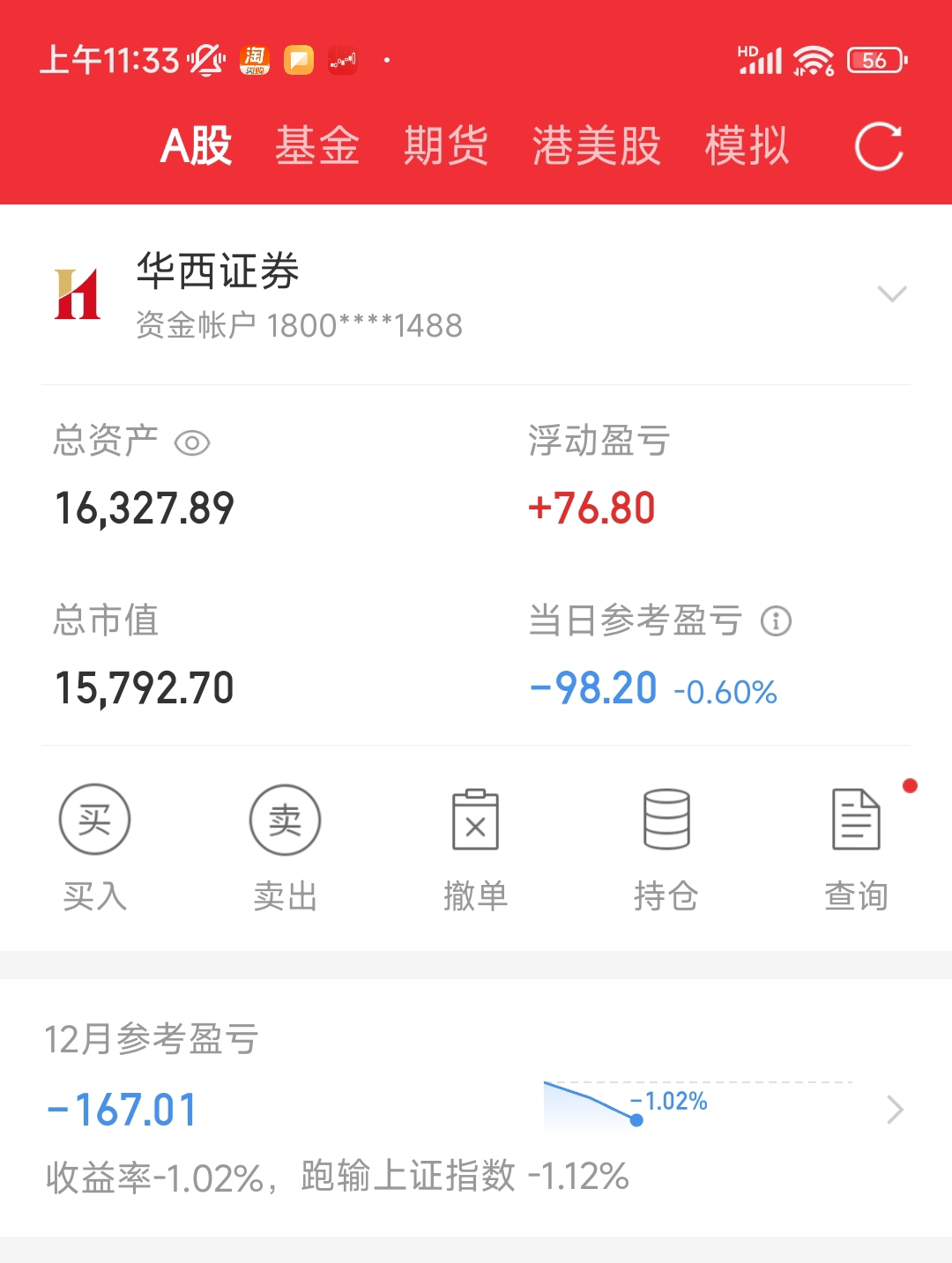This screenshot has height=1263, width=952.
Task: Hide total assets with the eye icon
Action: pyautogui.click(x=192, y=442)
